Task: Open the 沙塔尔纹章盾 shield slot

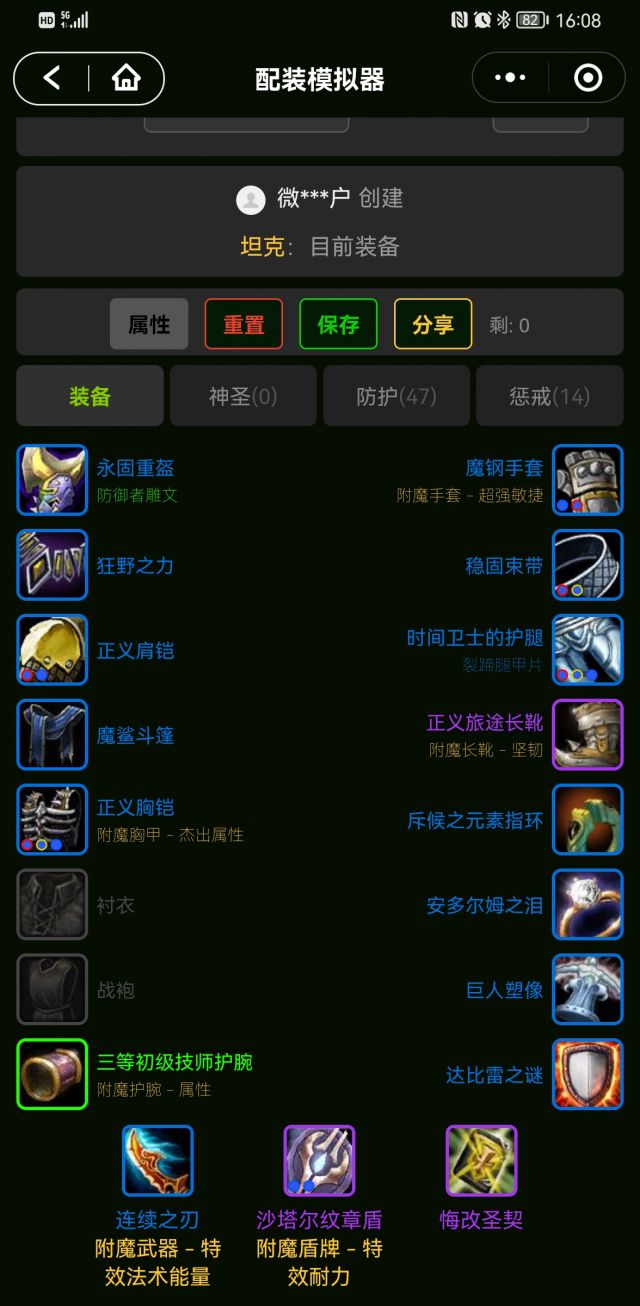Action: point(319,1161)
